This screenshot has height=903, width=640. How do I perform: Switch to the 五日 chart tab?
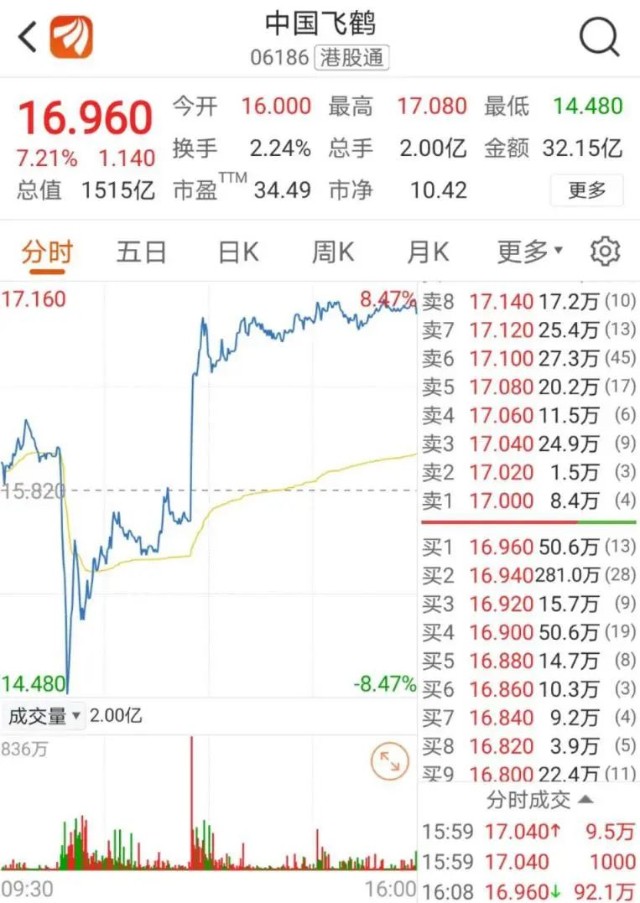coord(141,251)
